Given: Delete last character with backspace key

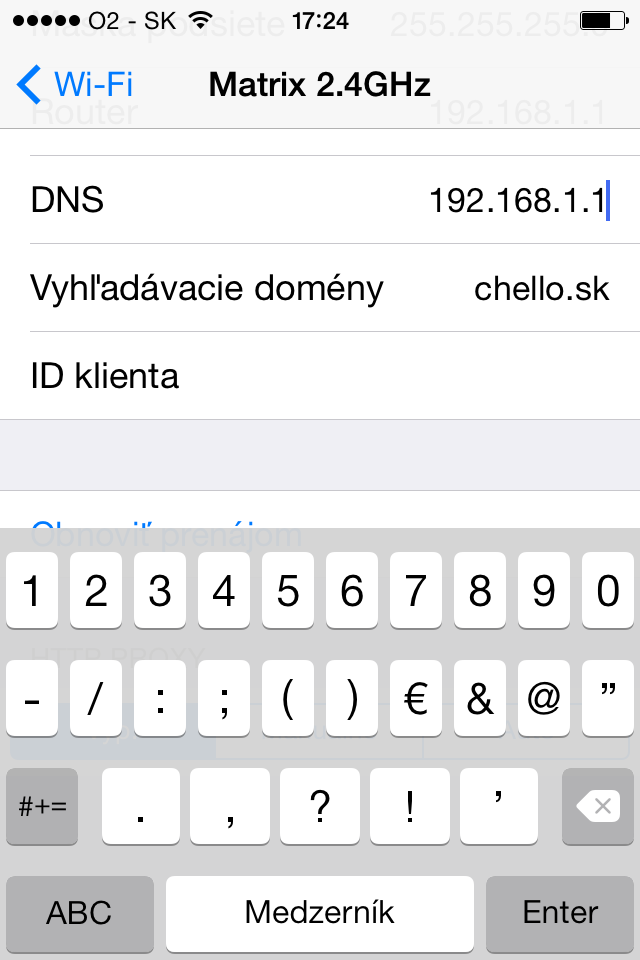Looking at the screenshot, I should tap(598, 806).
